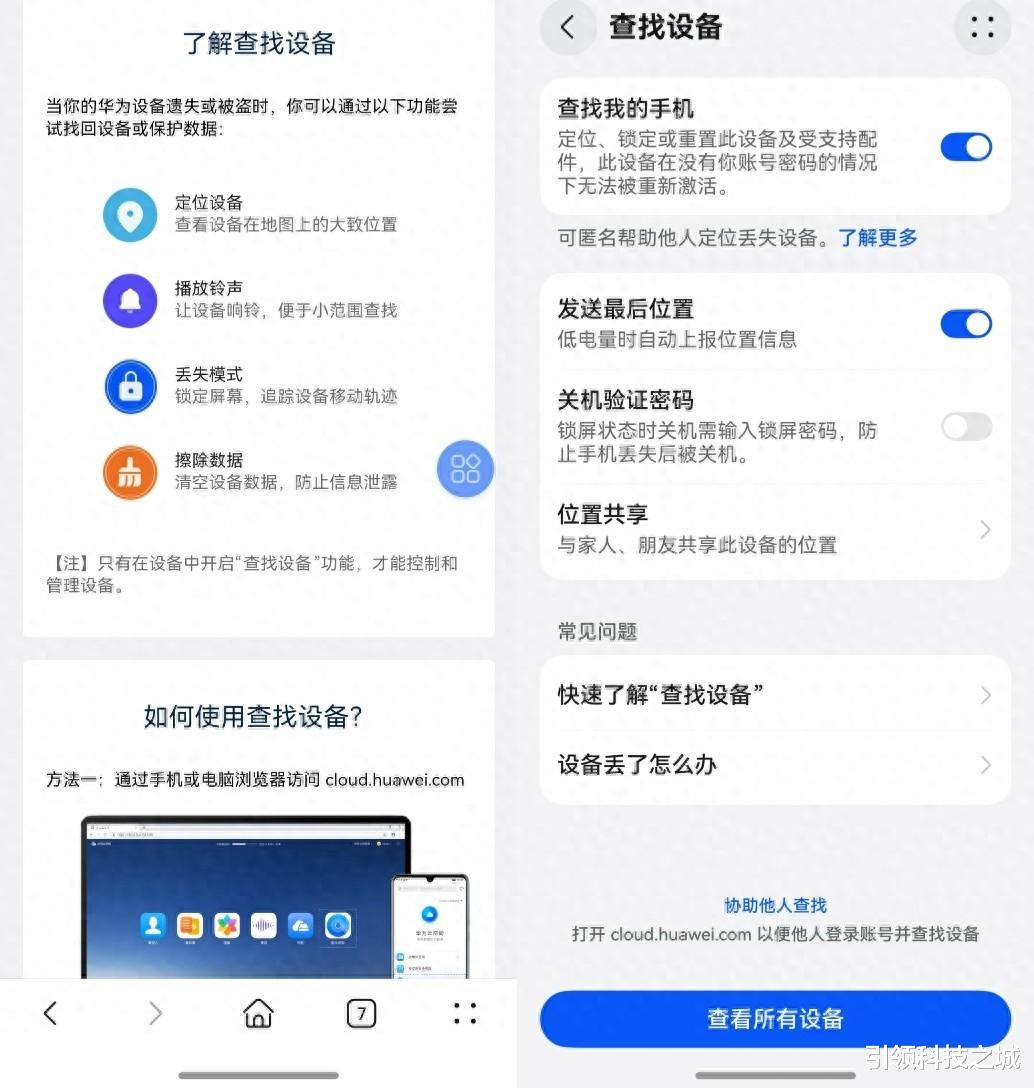
Task: Open the browser toolbar's four-dot menu
Action: 465,1013
